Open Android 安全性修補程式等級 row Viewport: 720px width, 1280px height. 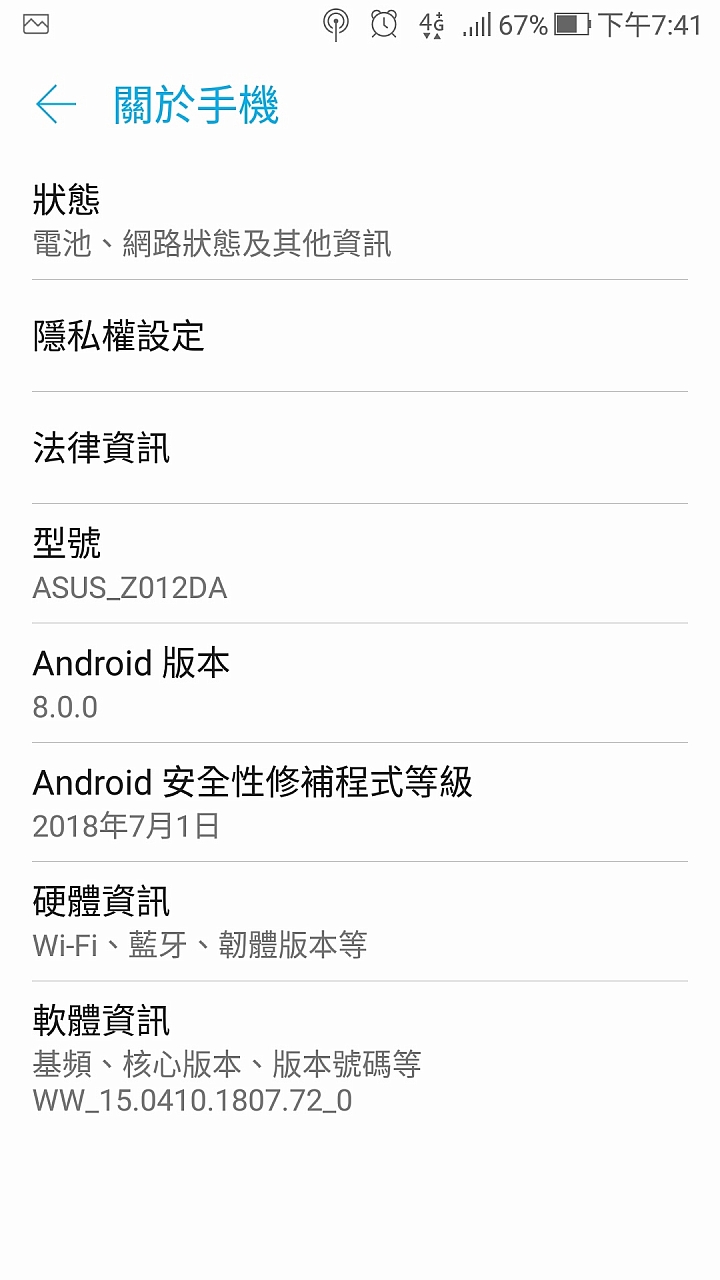click(x=360, y=802)
